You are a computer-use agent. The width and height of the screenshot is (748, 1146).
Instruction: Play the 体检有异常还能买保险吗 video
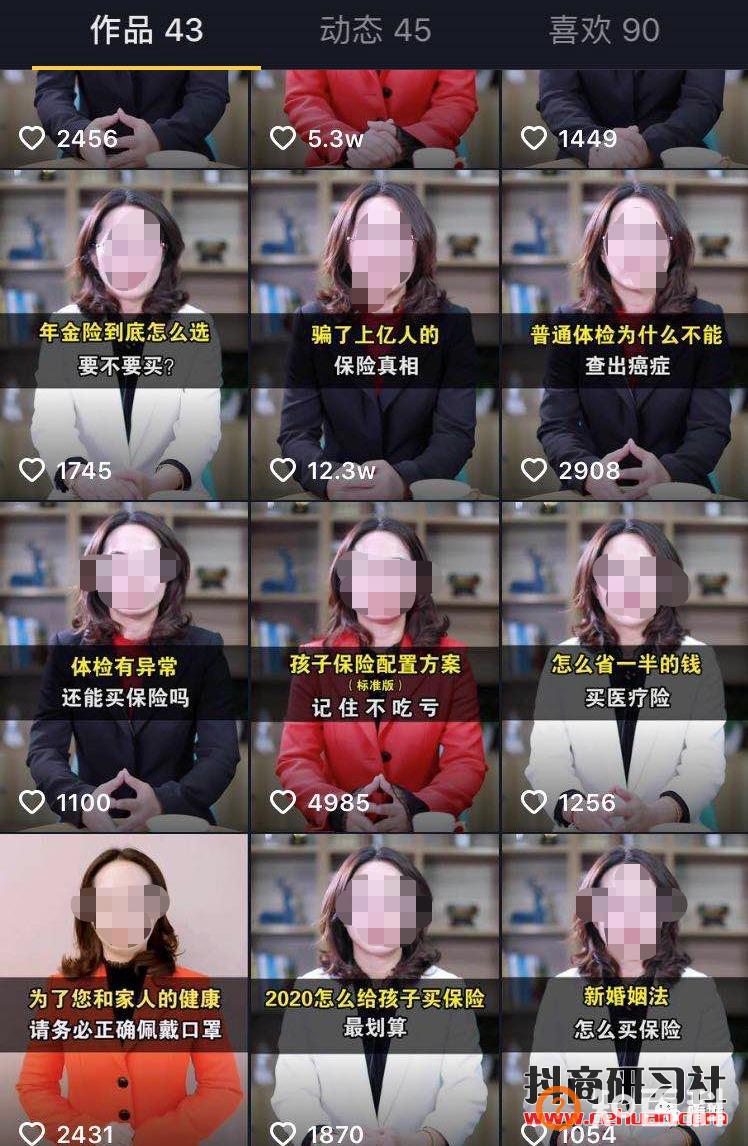click(x=124, y=665)
